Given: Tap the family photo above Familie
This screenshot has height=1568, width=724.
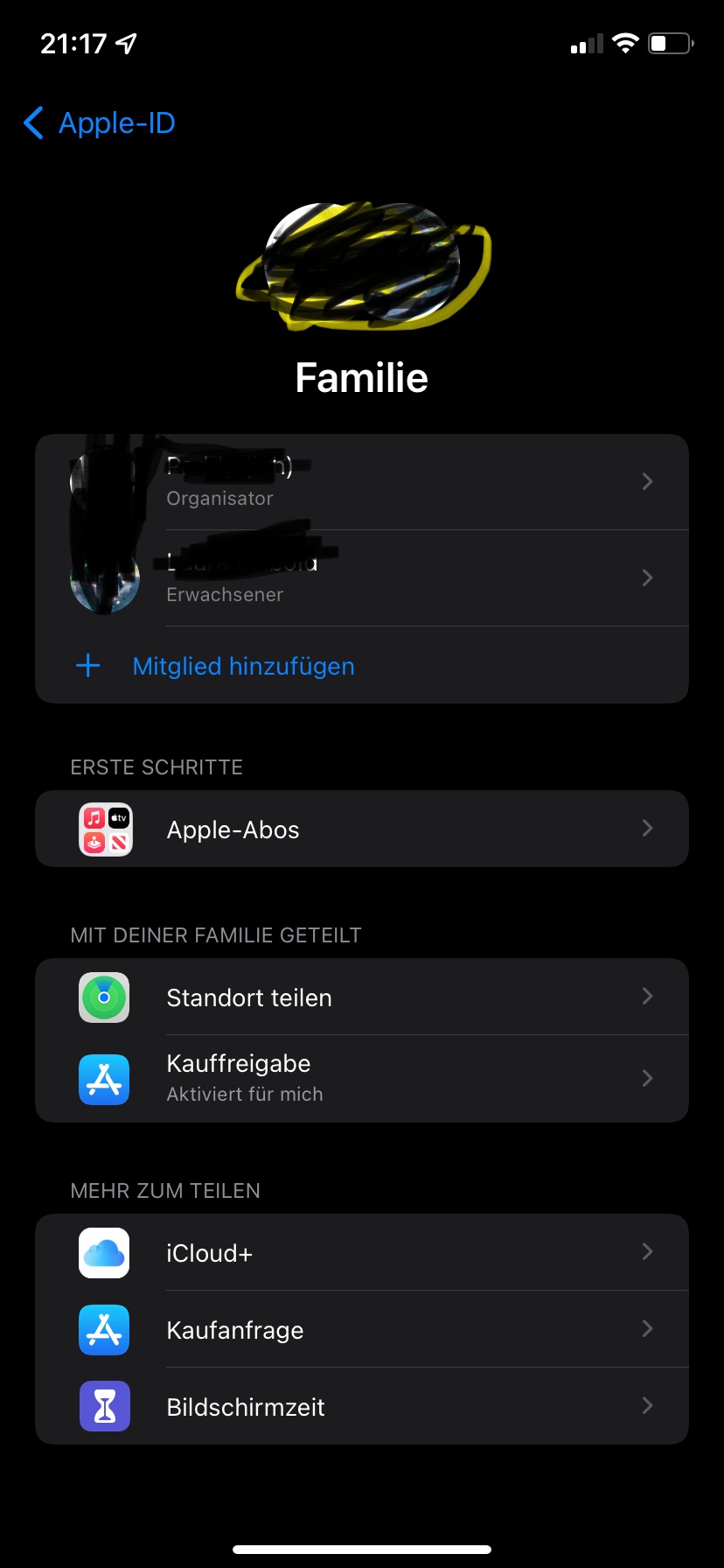Looking at the screenshot, I should (x=362, y=267).
